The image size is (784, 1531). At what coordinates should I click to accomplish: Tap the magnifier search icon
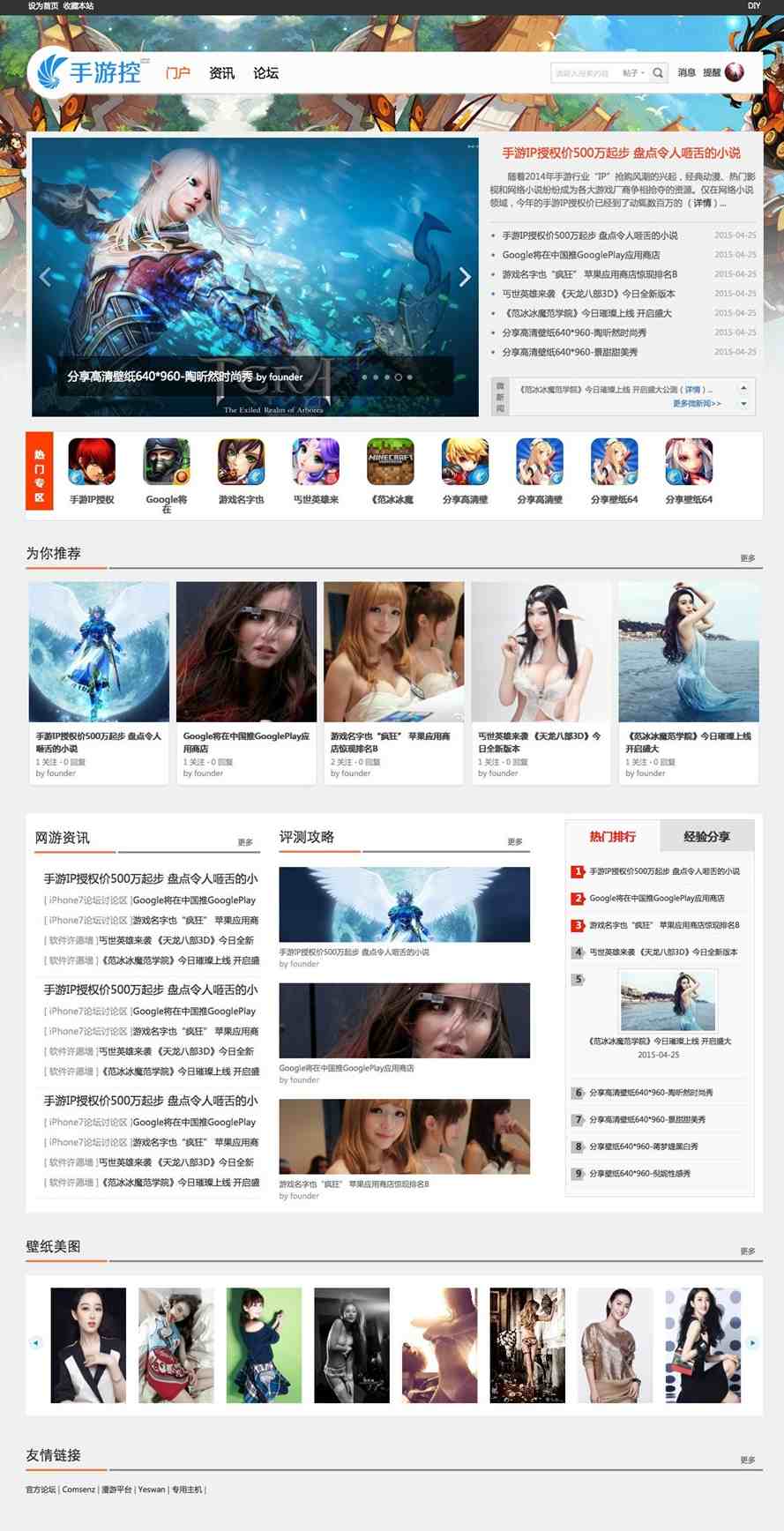pos(658,73)
